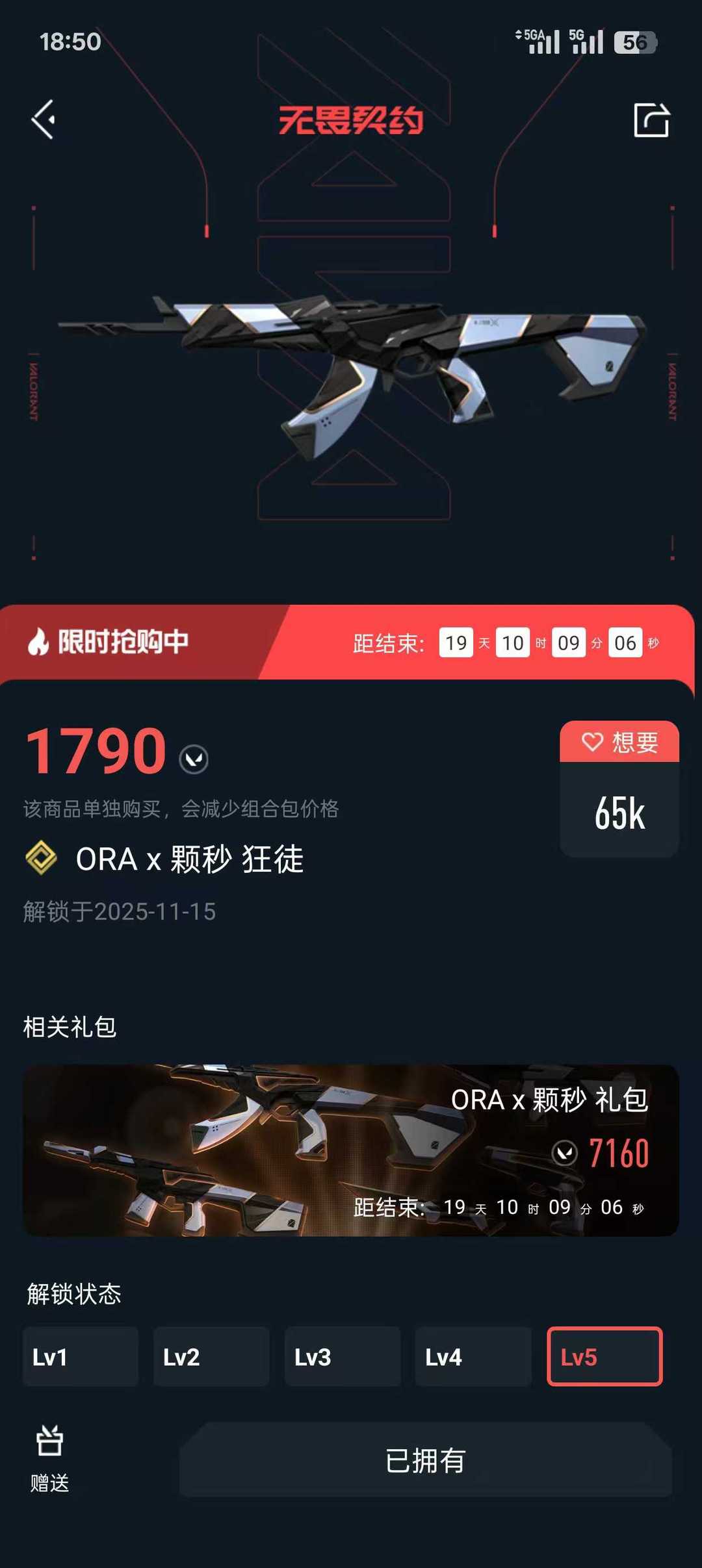
Task: Choose the Lv5 unlock level
Action: coord(604,1356)
